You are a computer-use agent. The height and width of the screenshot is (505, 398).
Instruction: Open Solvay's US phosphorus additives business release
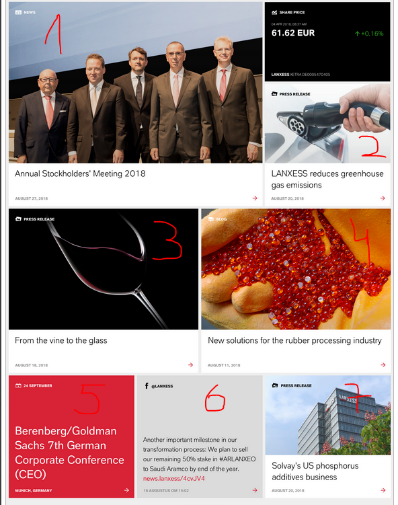328,437
